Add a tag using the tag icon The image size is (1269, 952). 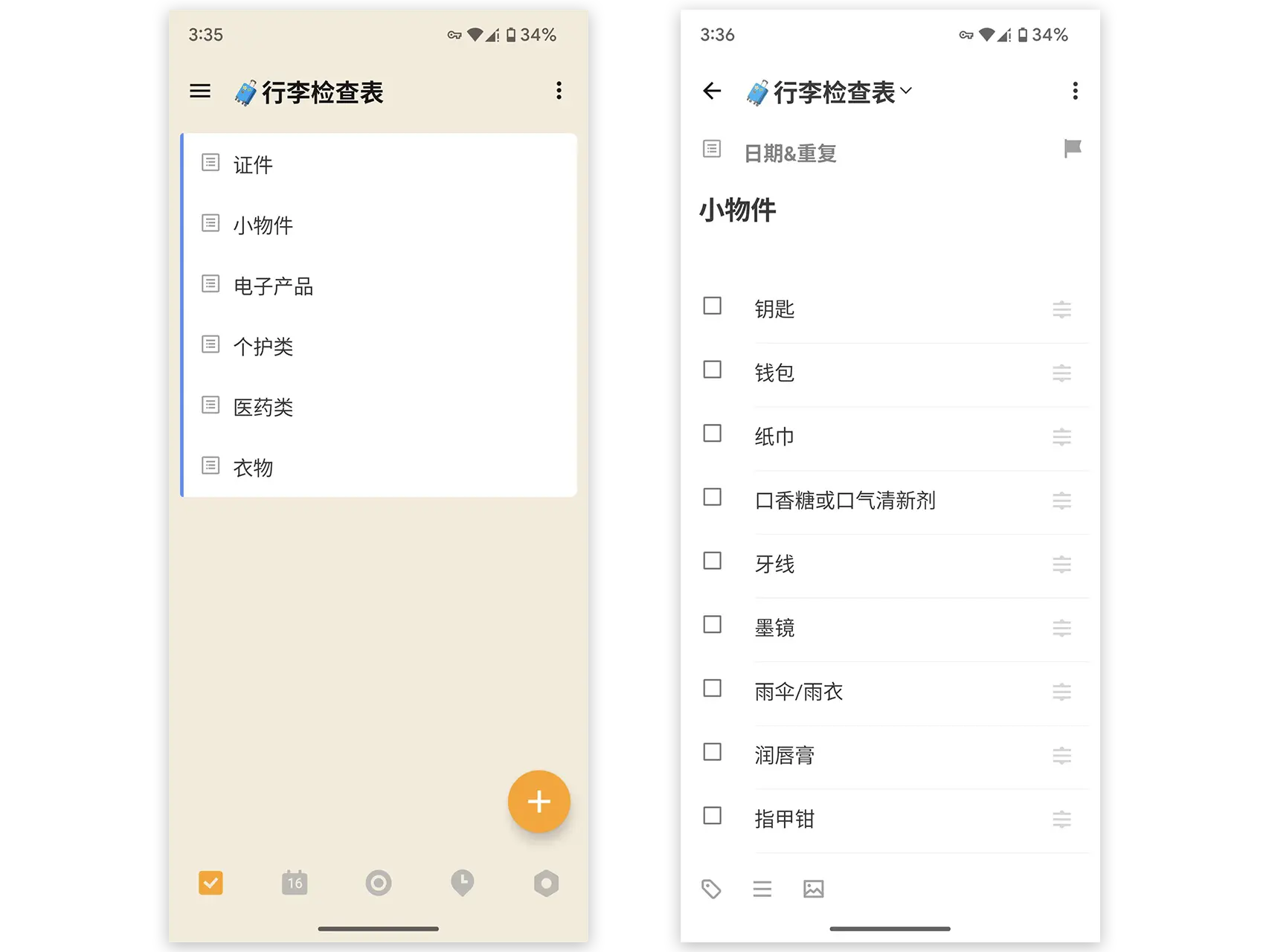pyautogui.click(x=711, y=889)
